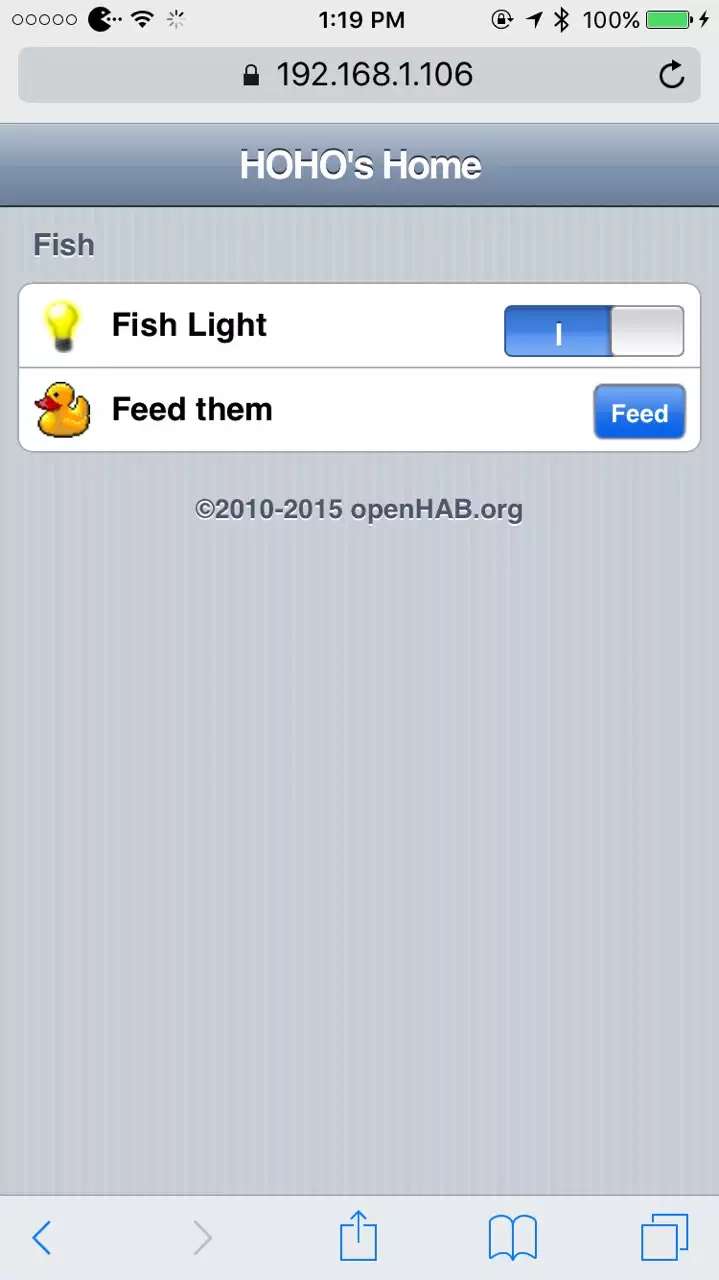Open Safari bookmarks
Image resolution: width=719 pixels, height=1280 pixels.
pyautogui.click(x=513, y=1238)
